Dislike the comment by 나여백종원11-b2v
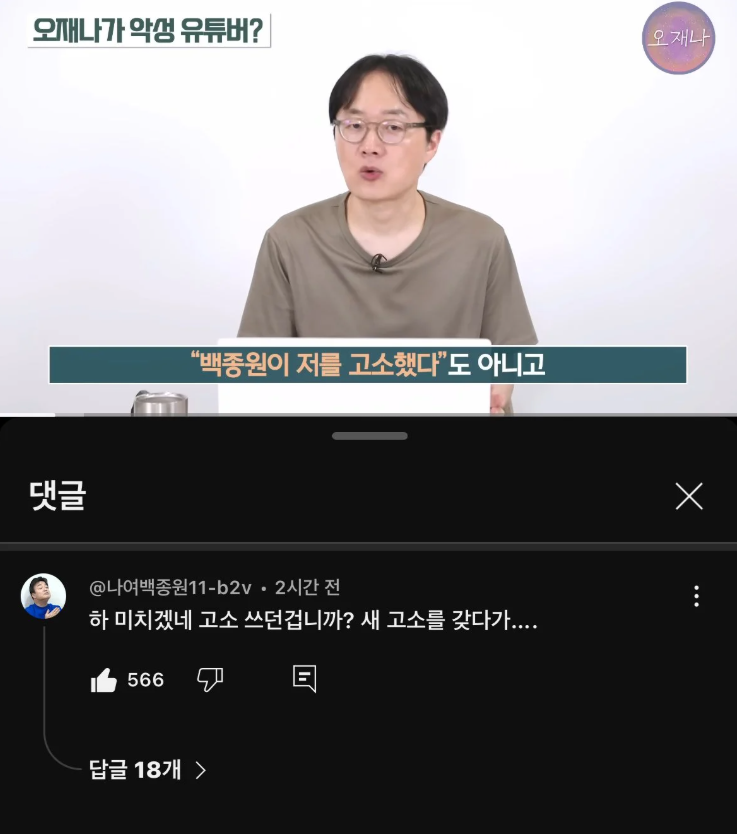Viewport: 737px width, 834px height. click(210, 680)
